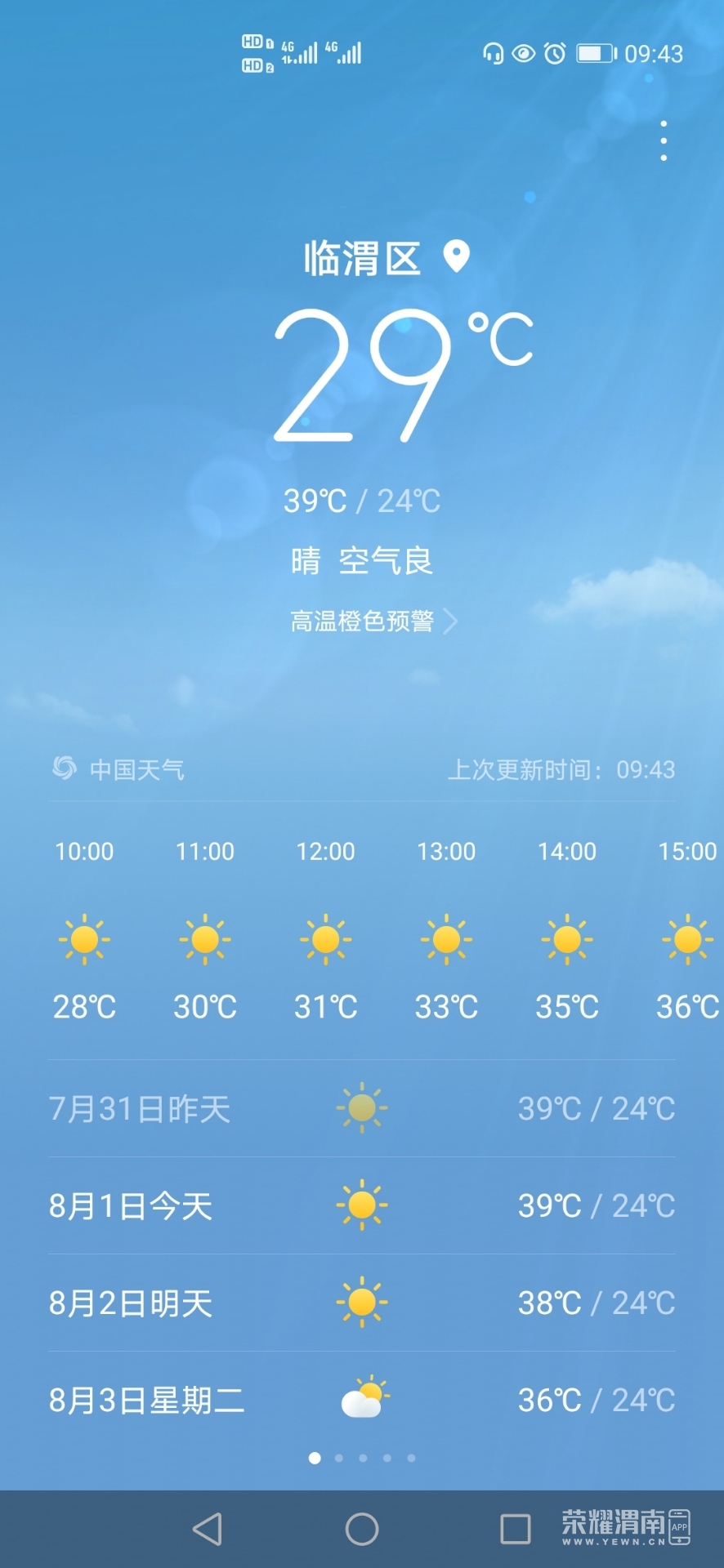Go to the home screen
This screenshot has width=724, height=1568.
coord(362,1529)
